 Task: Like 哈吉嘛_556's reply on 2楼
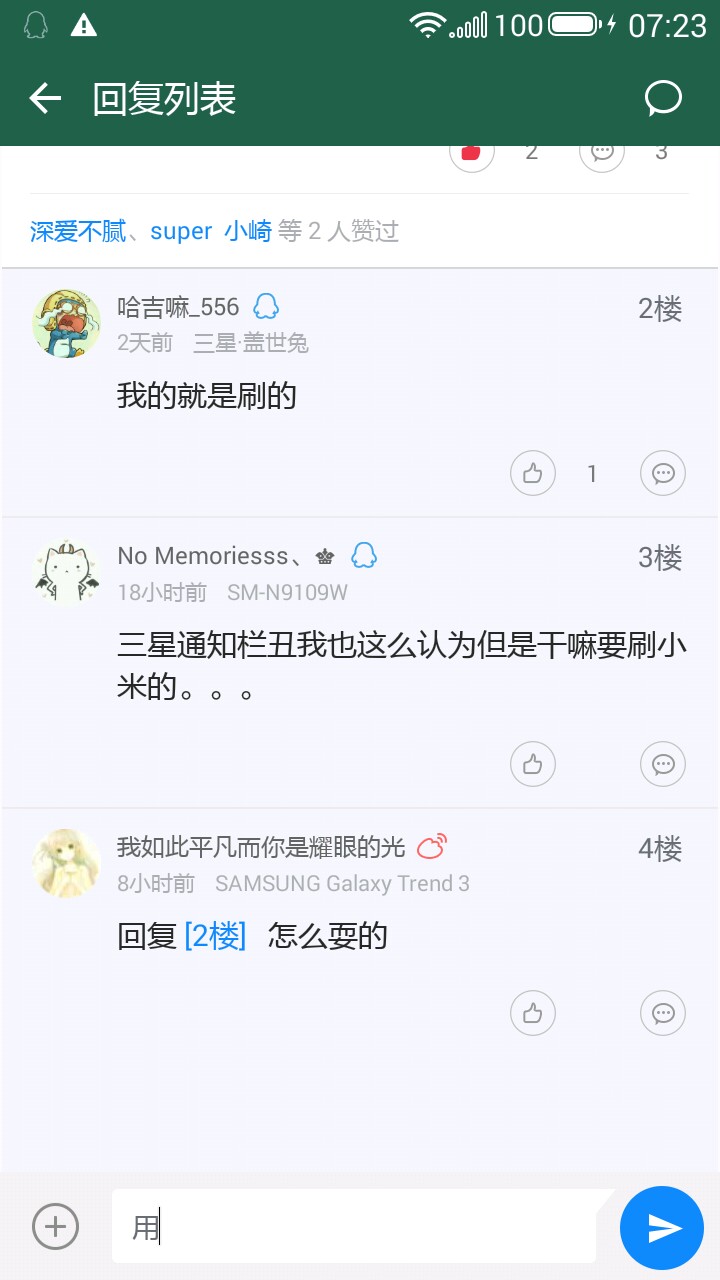point(532,473)
